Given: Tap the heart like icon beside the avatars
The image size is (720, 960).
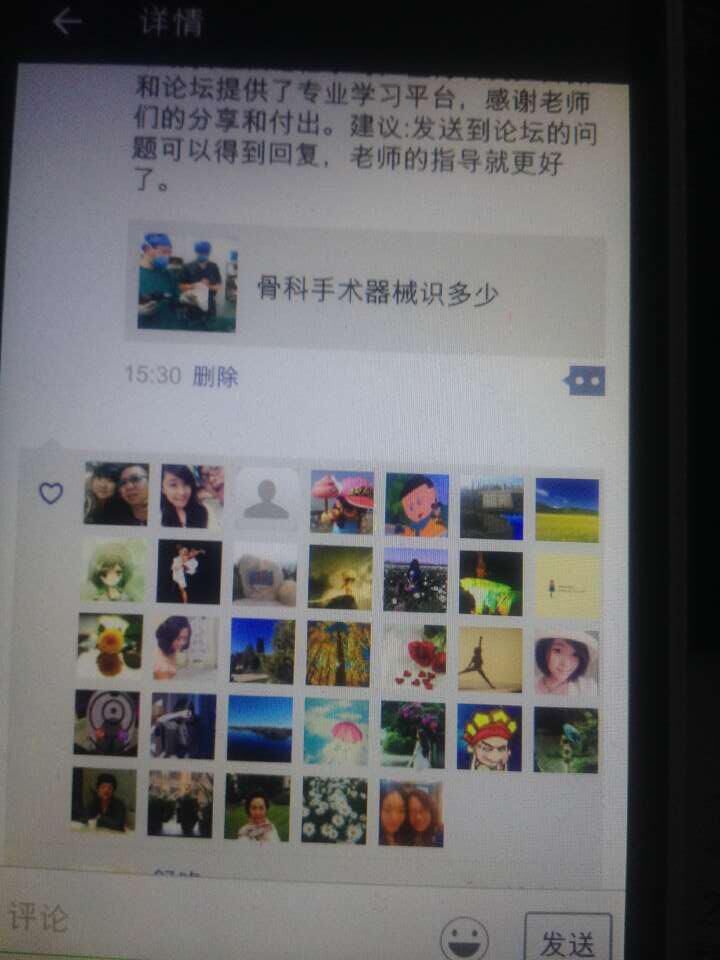Looking at the screenshot, I should pos(49,492).
